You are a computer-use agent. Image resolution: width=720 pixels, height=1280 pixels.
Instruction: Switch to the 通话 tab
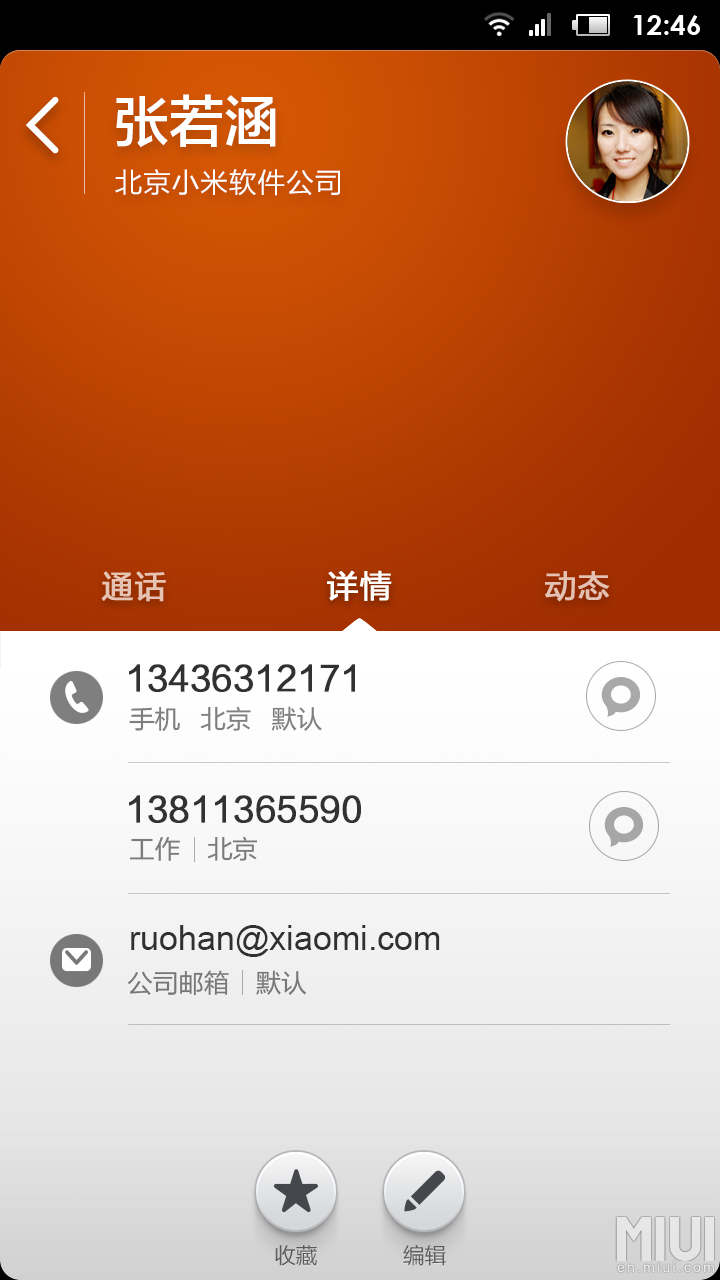click(133, 587)
